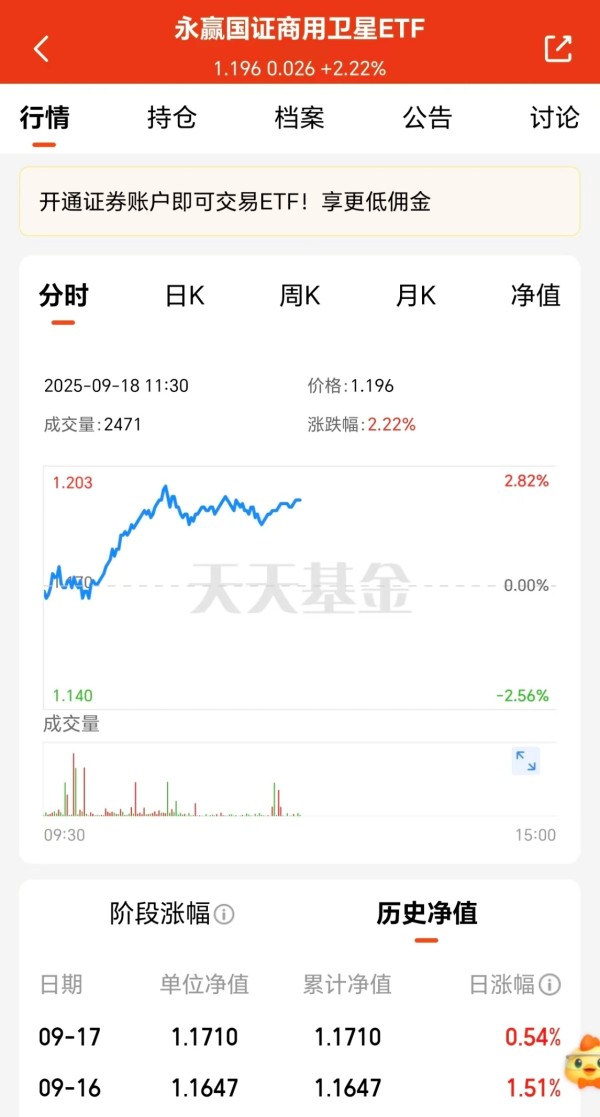Show the 净值 chart

(x=535, y=296)
